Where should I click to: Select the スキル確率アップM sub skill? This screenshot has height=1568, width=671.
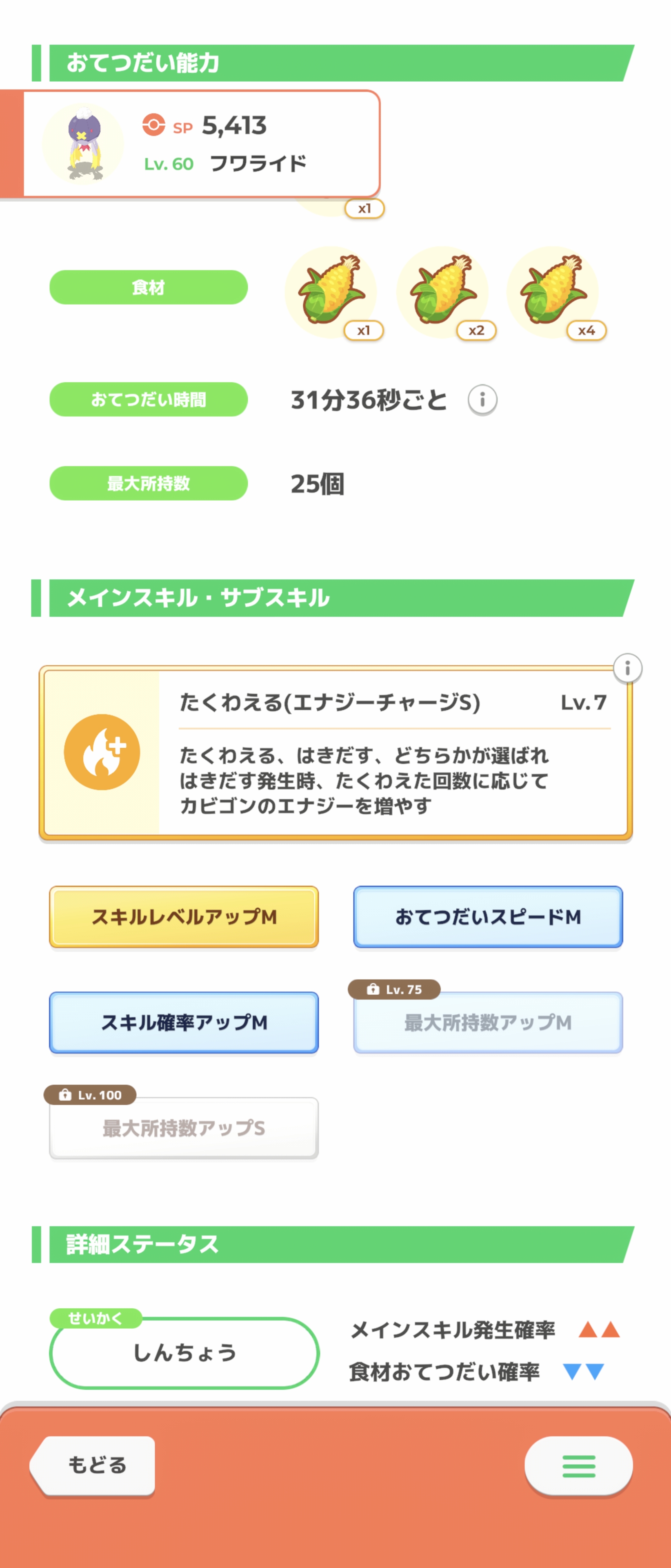click(x=184, y=1022)
